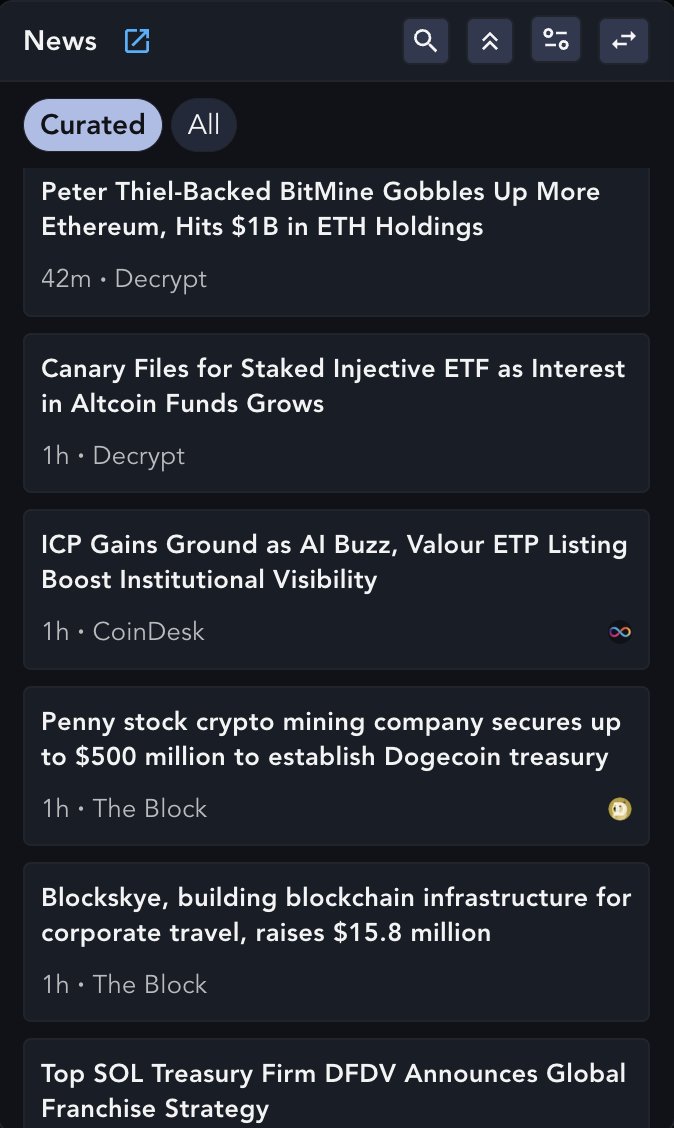Viewport: 674px width, 1128px height.
Task: Switch to the All tab
Action: [x=204, y=124]
